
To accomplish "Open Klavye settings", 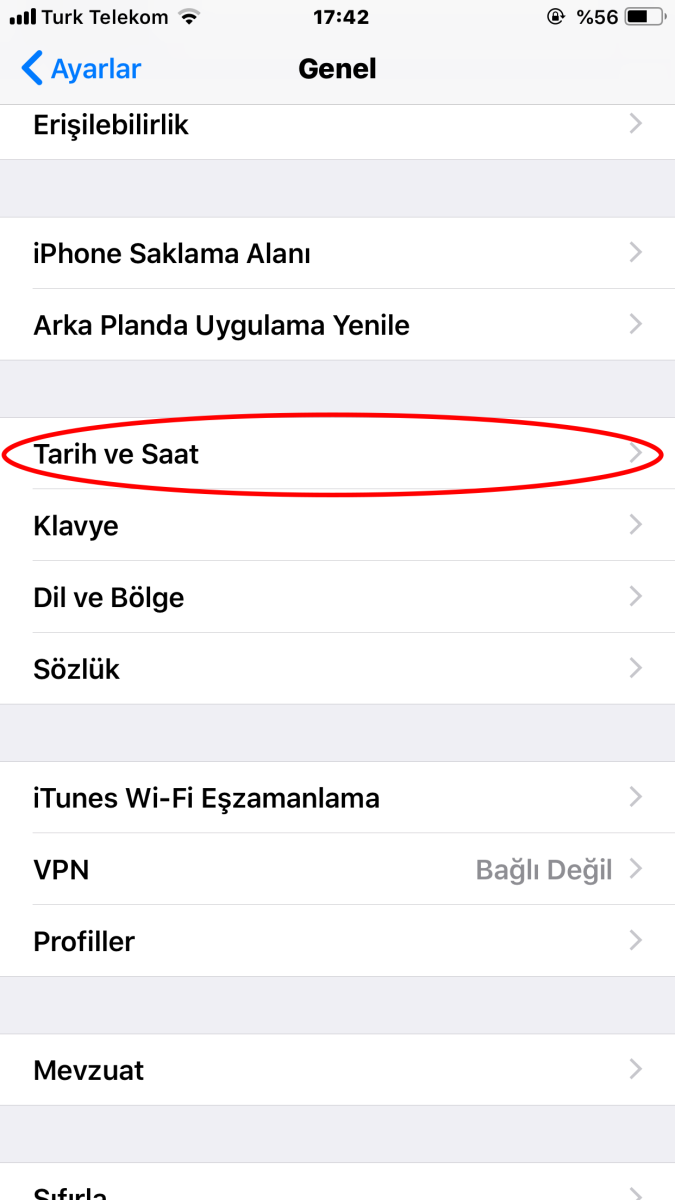I will pos(337,525).
